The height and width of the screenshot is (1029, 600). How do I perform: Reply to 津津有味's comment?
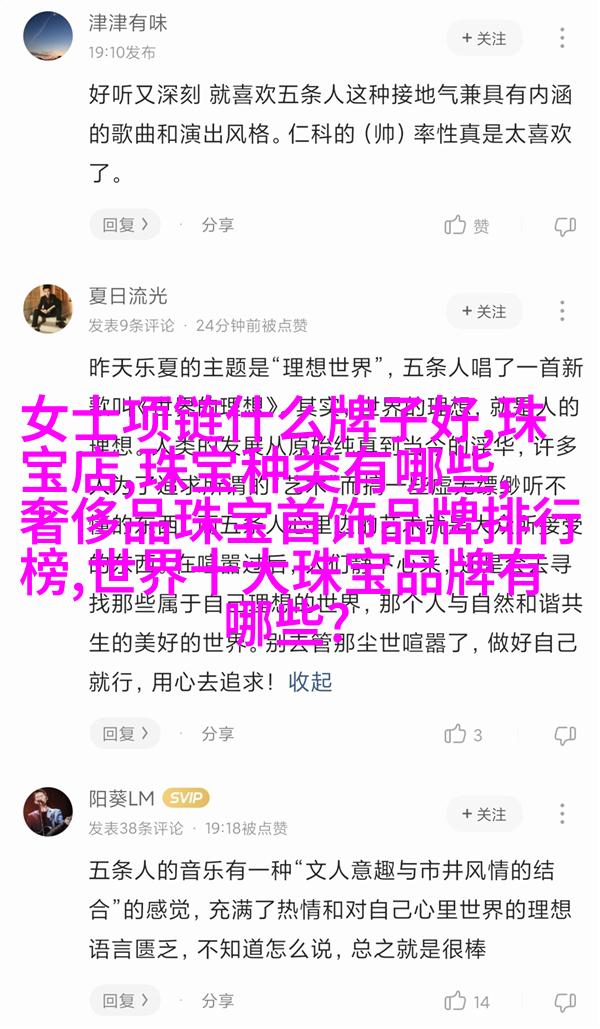125,226
